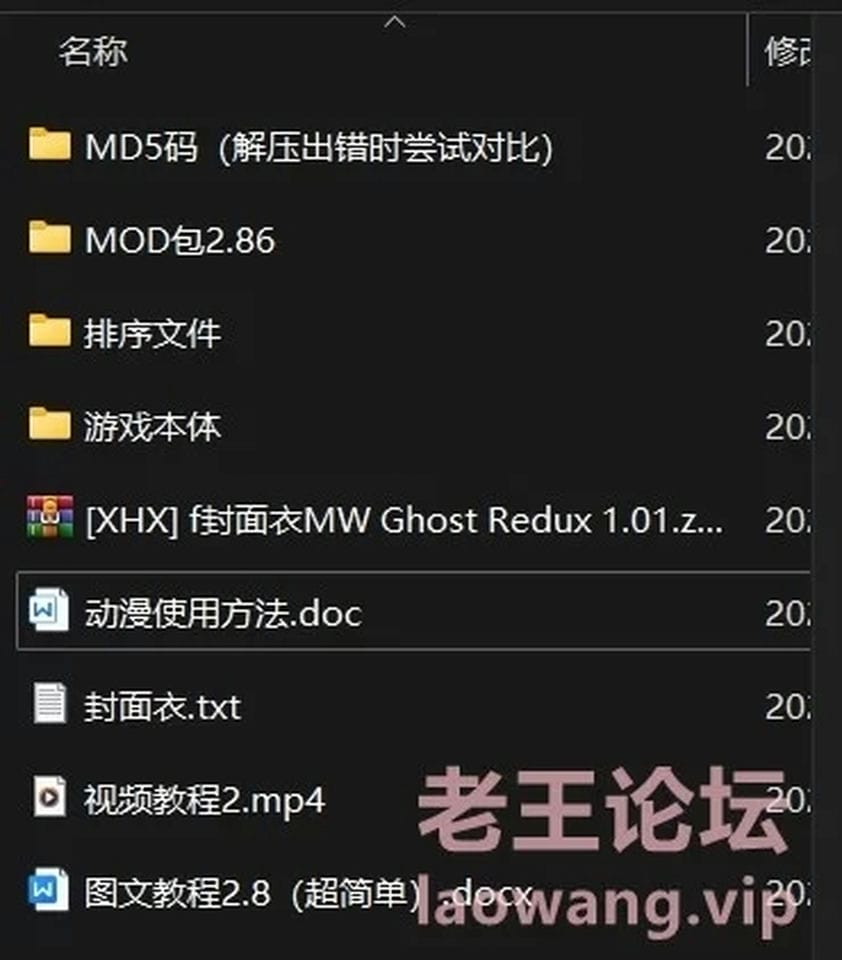The width and height of the screenshot is (842, 960).
Task: Open 动漫使用方法.doc document
Action: (x=222, y=612)
